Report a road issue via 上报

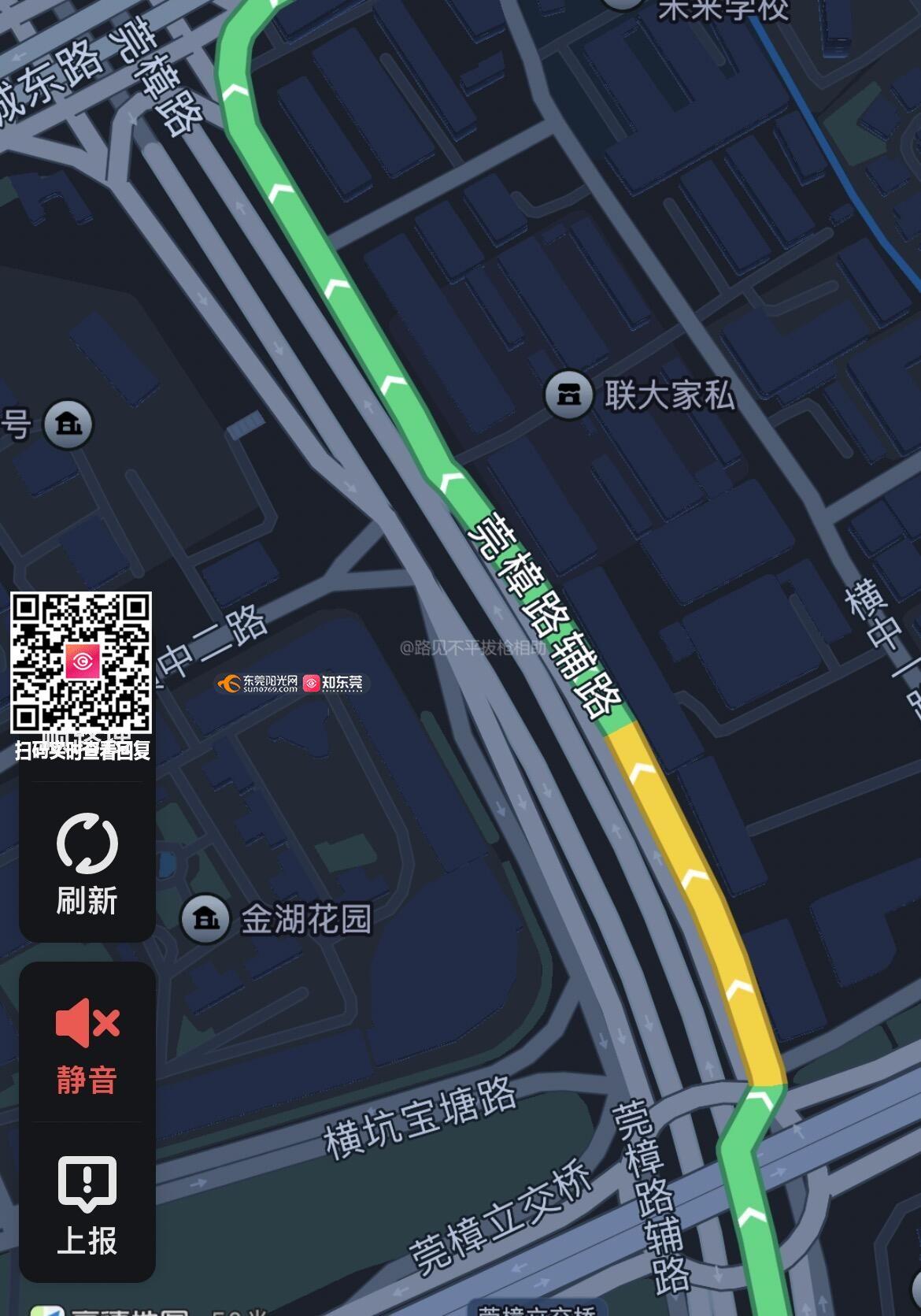coord(87,1204)
